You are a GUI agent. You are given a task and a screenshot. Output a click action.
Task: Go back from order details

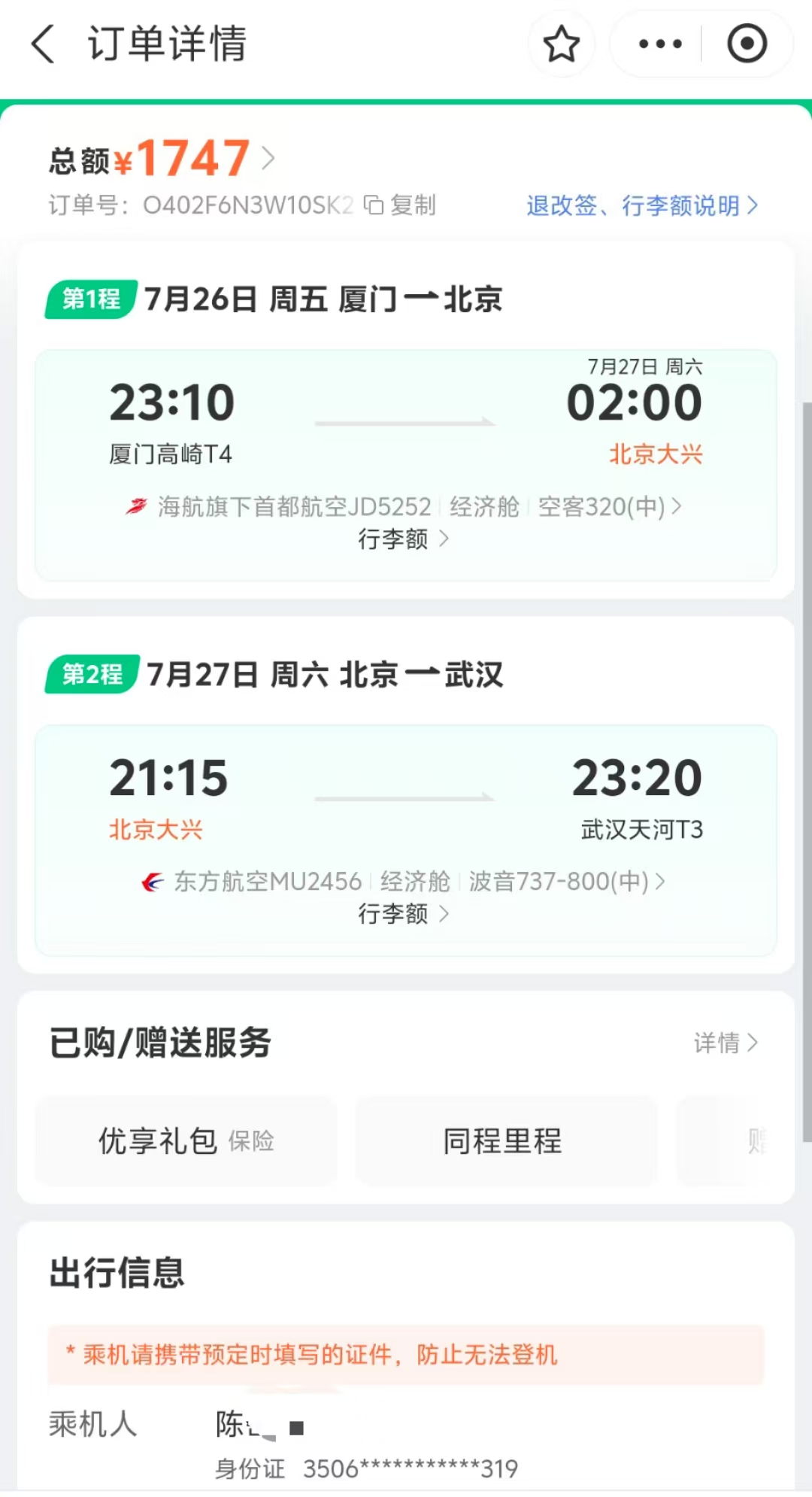click(x=43, y=44)
